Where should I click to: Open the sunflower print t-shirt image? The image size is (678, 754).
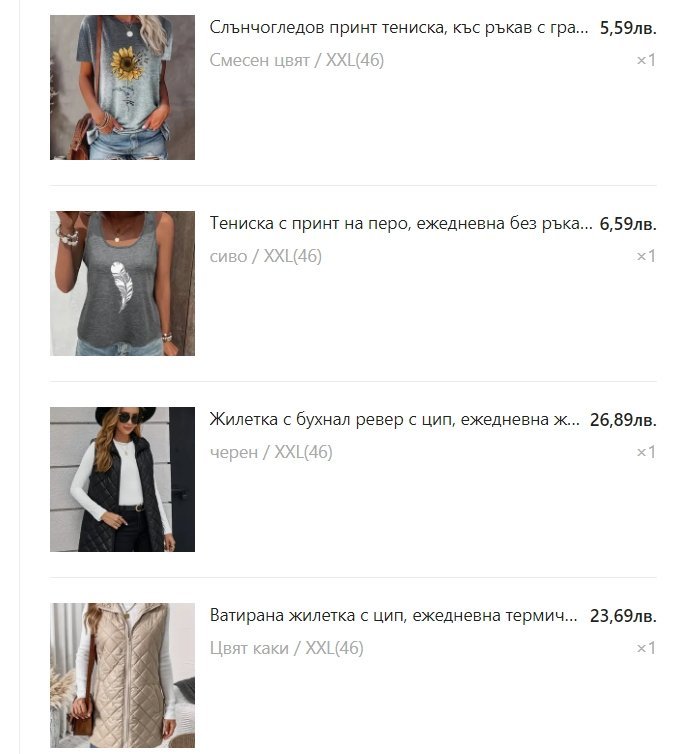coord(122,87)
